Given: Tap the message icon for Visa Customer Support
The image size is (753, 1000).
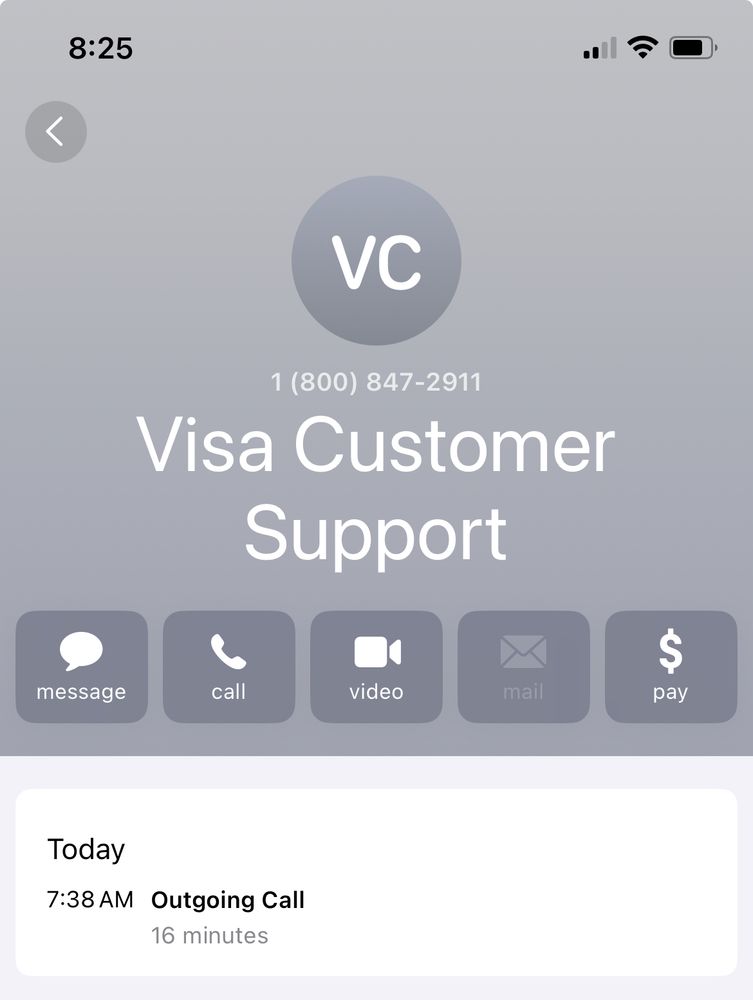Looking at the screenshot, I should [x=81, y=667].
